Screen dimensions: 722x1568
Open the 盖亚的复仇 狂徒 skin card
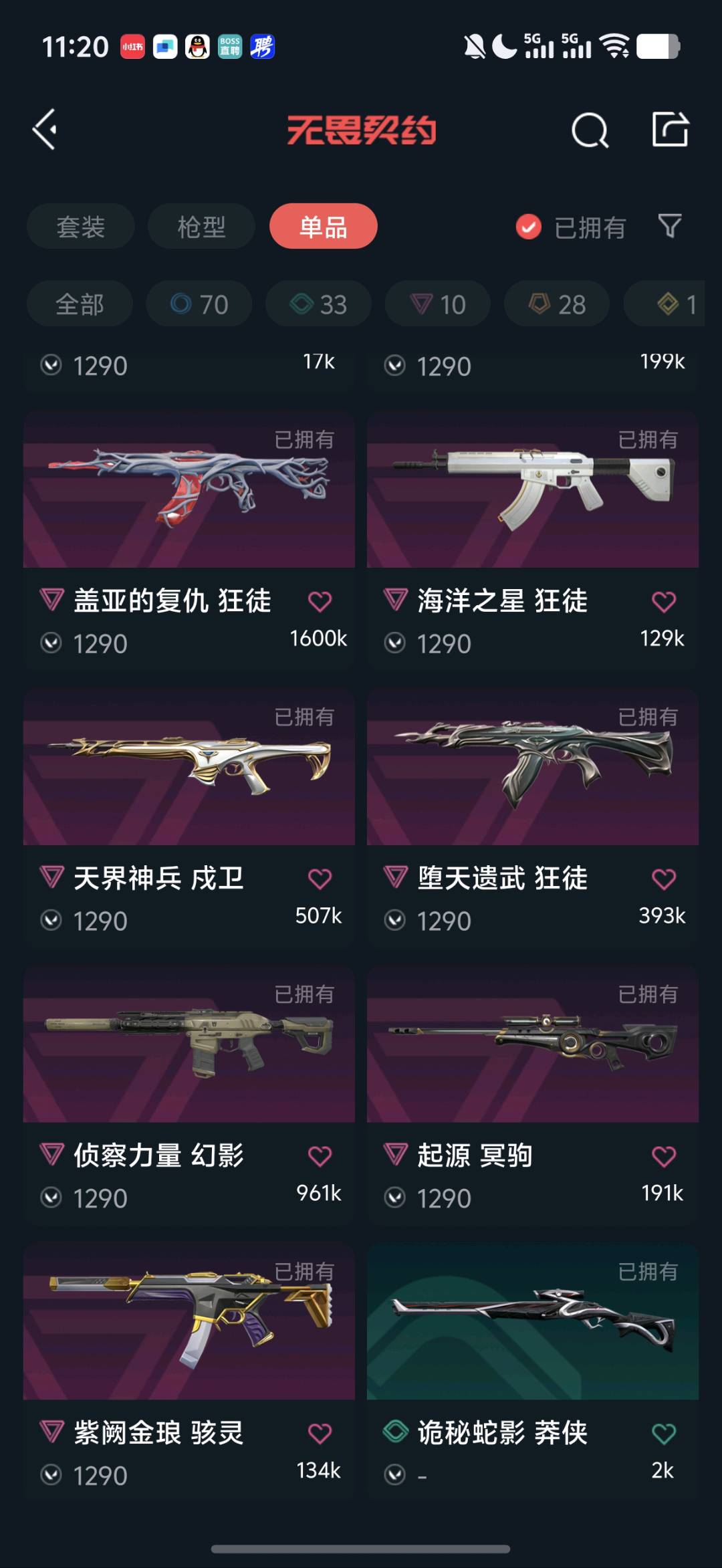(189, 491)
